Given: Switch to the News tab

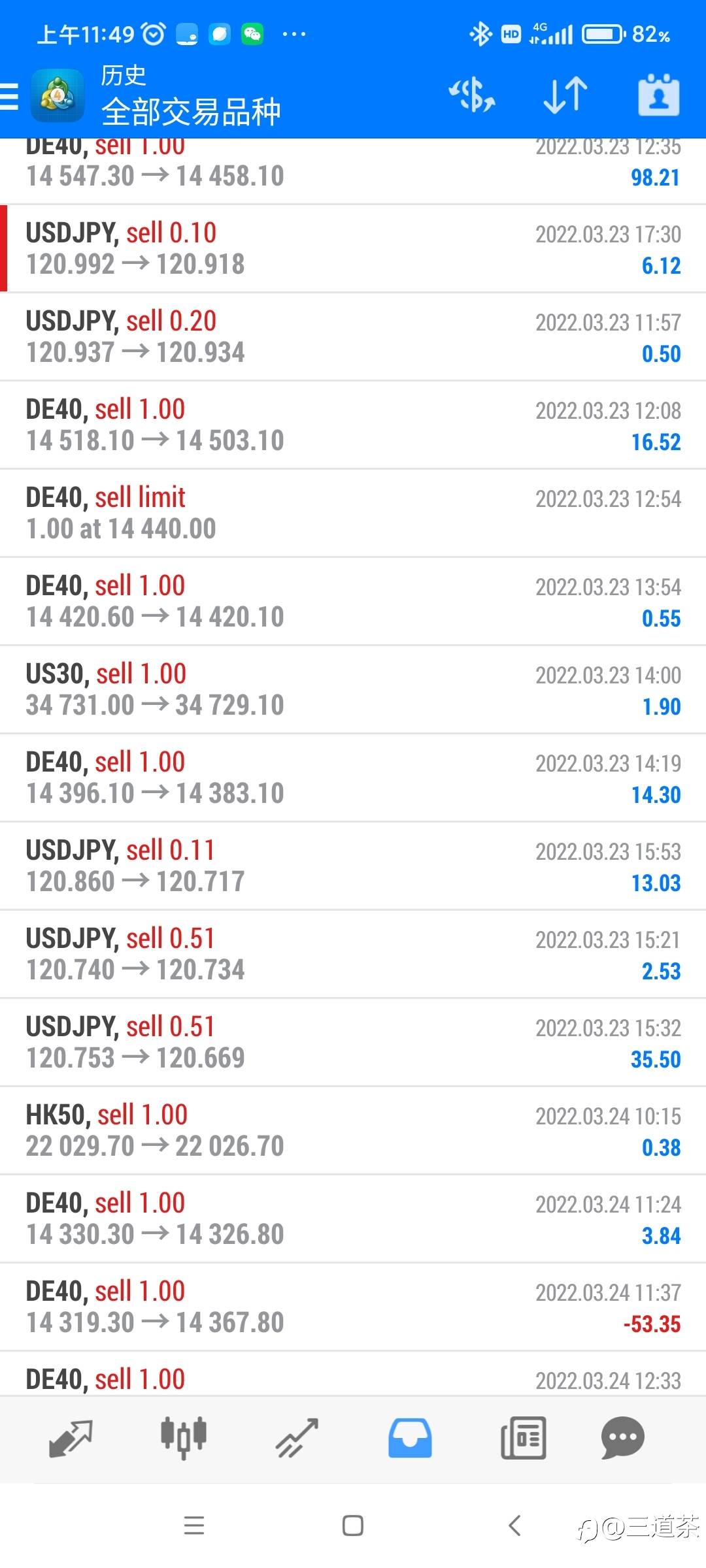Looking at the screenshot, I should click(523, 1439).
